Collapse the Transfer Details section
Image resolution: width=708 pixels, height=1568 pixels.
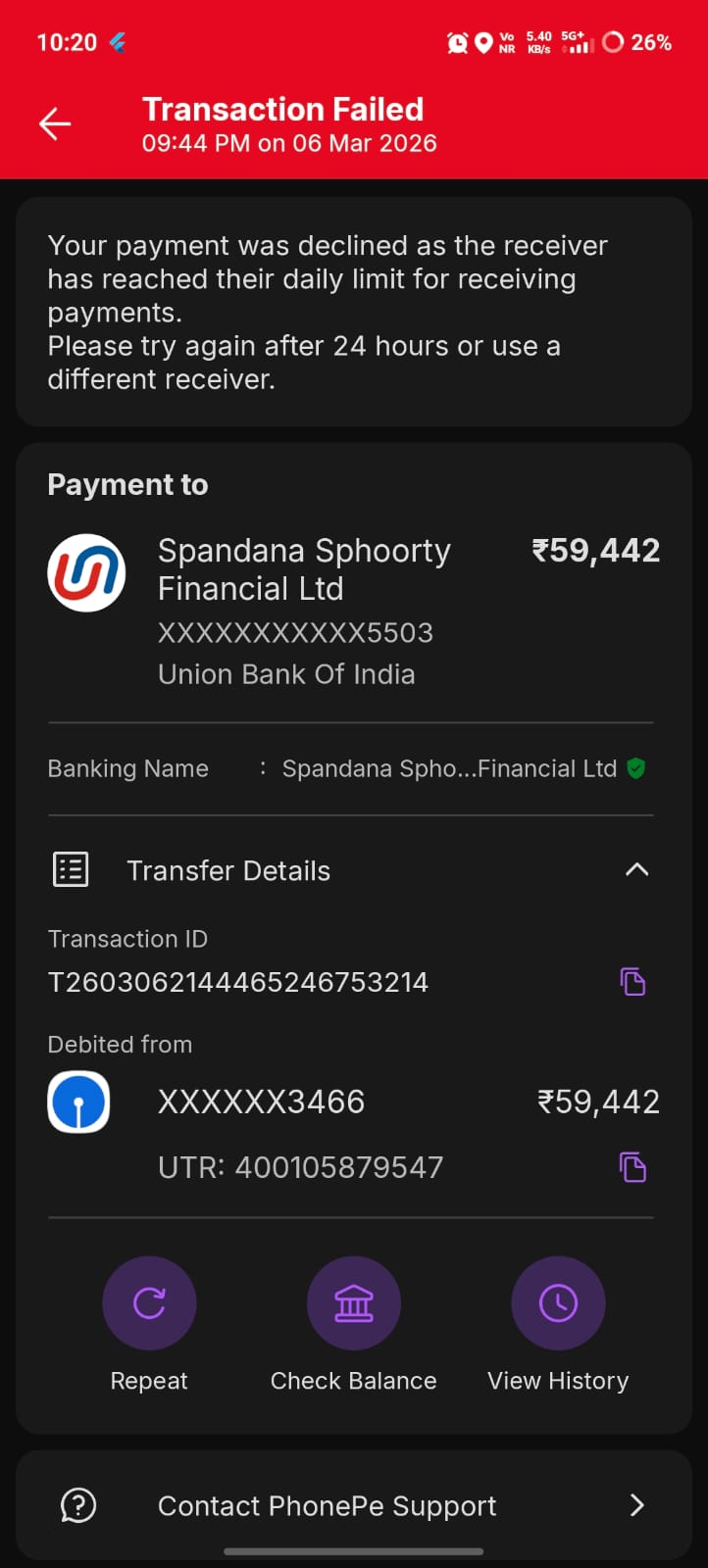(636, 869)
